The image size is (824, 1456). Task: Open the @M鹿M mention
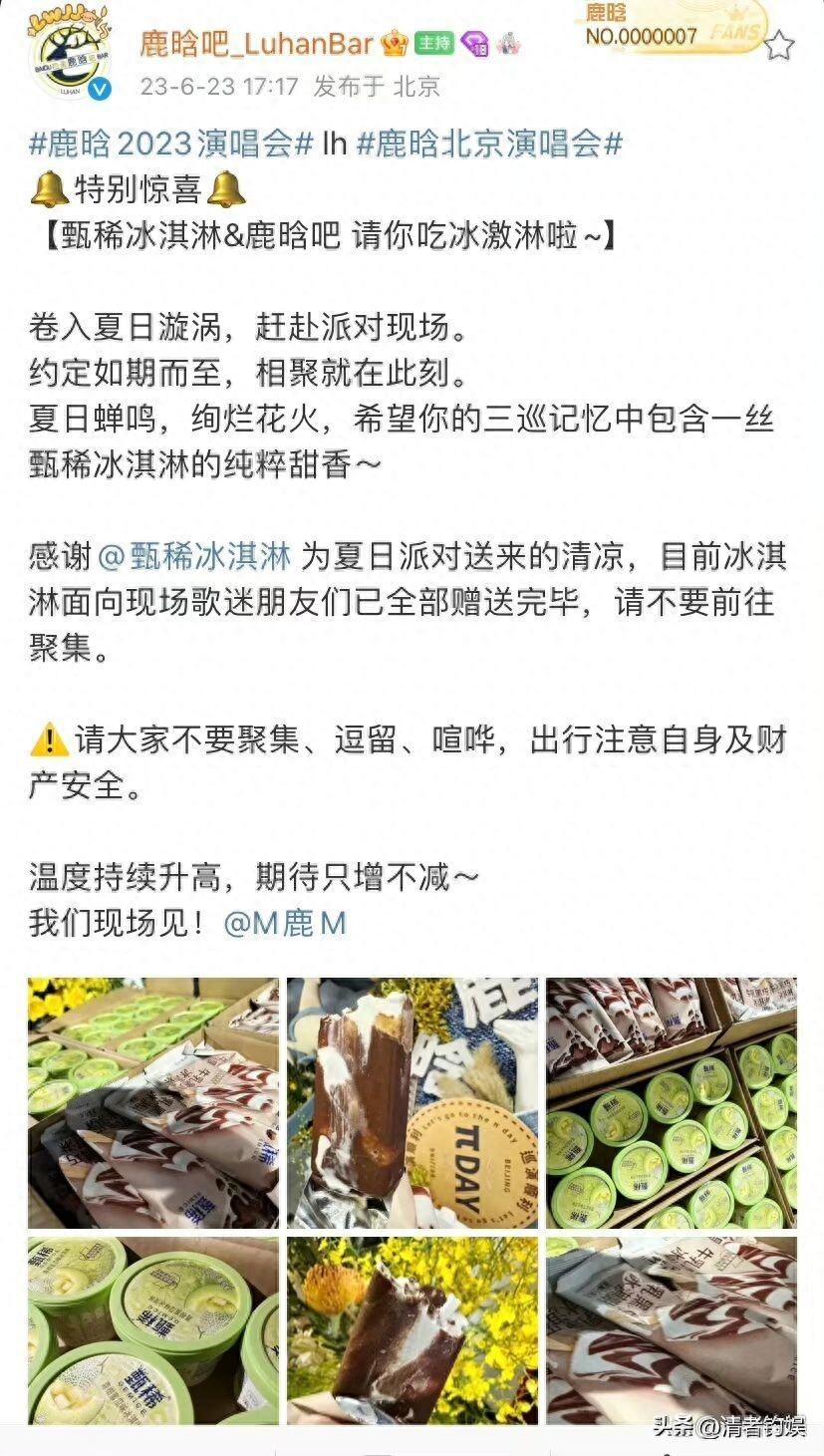(x=285, y=923)
